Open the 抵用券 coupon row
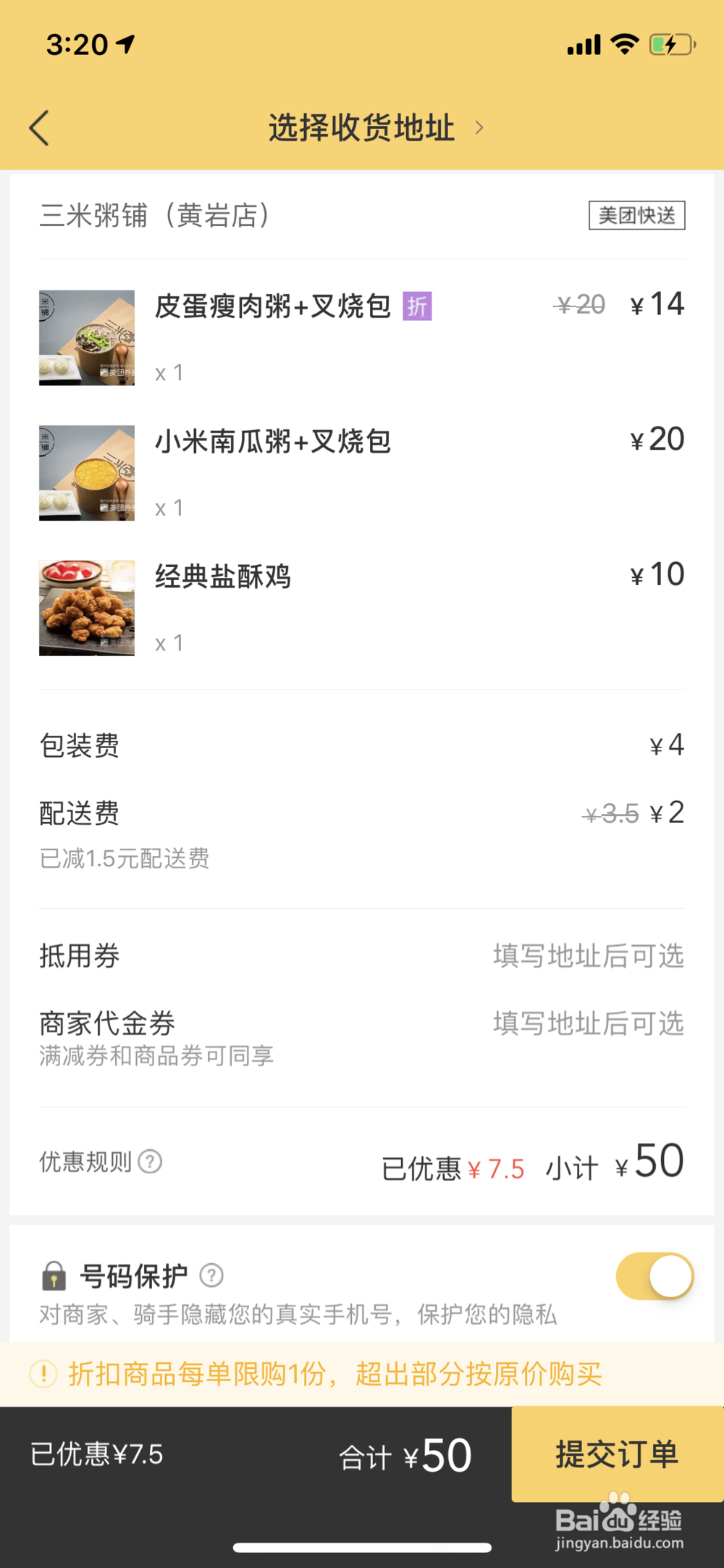The height and width of the screenshot is (1568, 724). pyautogui.click(x=362, y=956)
